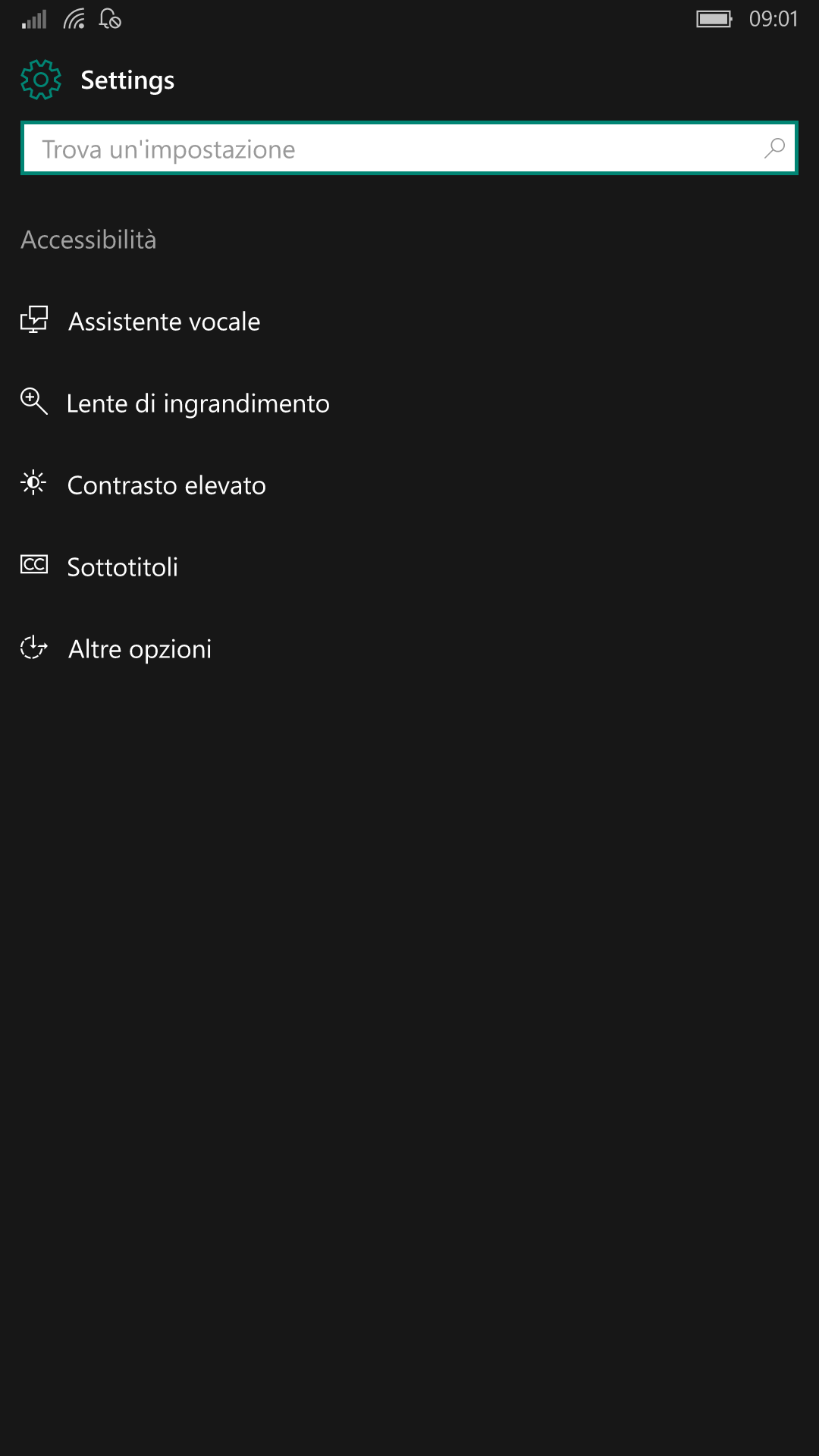Open Assistente vocale settings
This screenshot has height=1456, width=819.
pyautogui.click(x=409, y=322)
